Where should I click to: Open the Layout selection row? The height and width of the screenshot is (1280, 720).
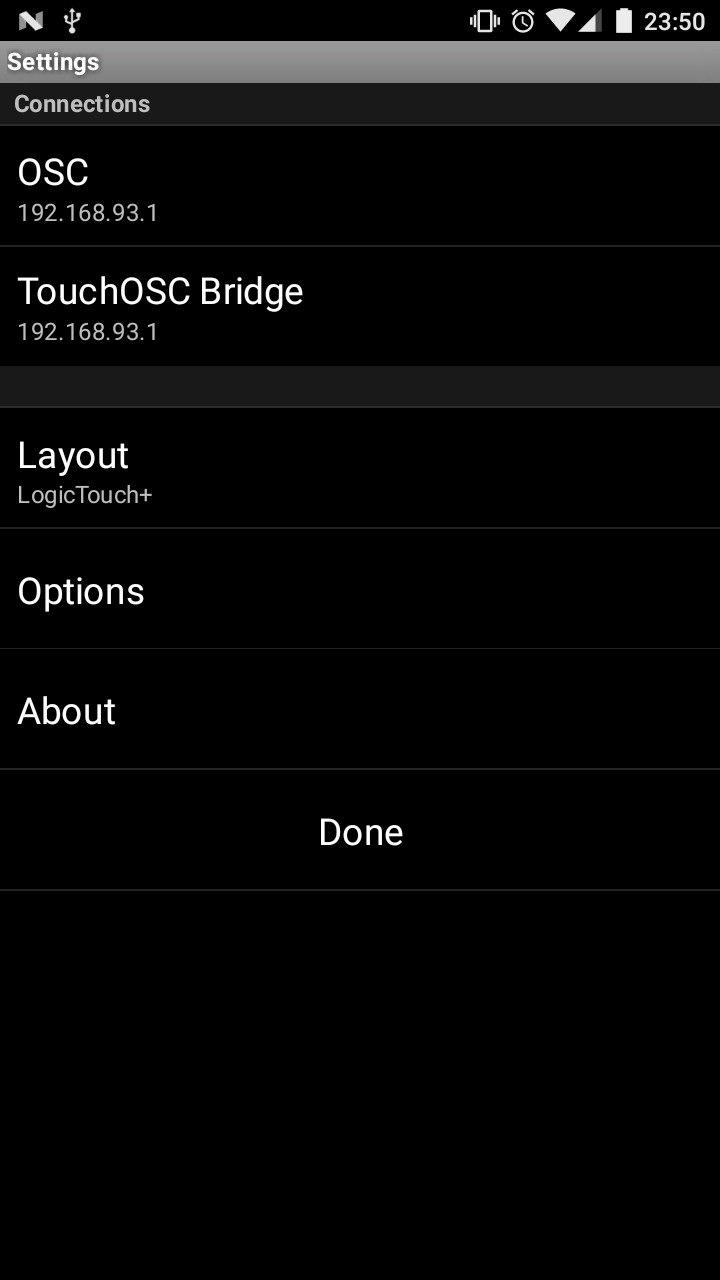point(360,468)
